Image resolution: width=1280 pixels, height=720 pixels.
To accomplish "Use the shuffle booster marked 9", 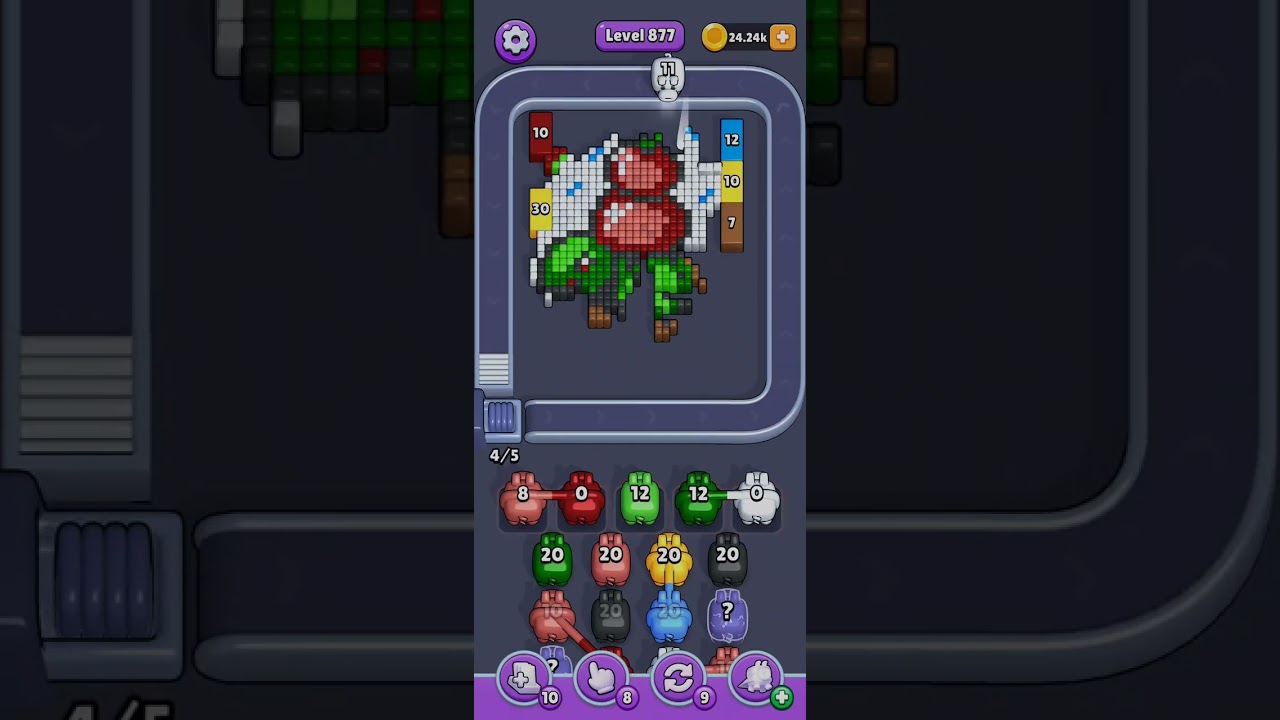I will (x=678, y=680).
